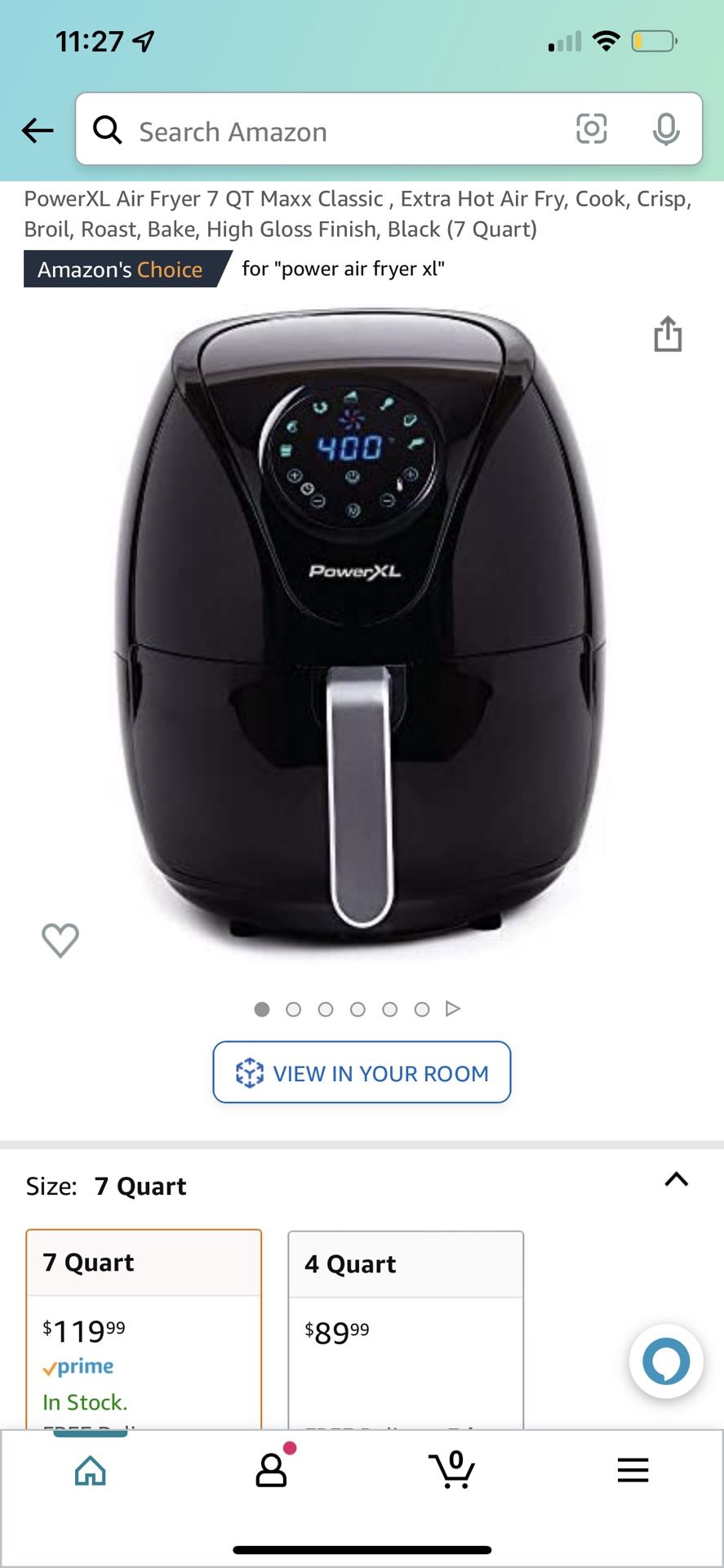Screen dimensions: 724x1568
Task: Open the camera lens search
Action: click(591, 129)
